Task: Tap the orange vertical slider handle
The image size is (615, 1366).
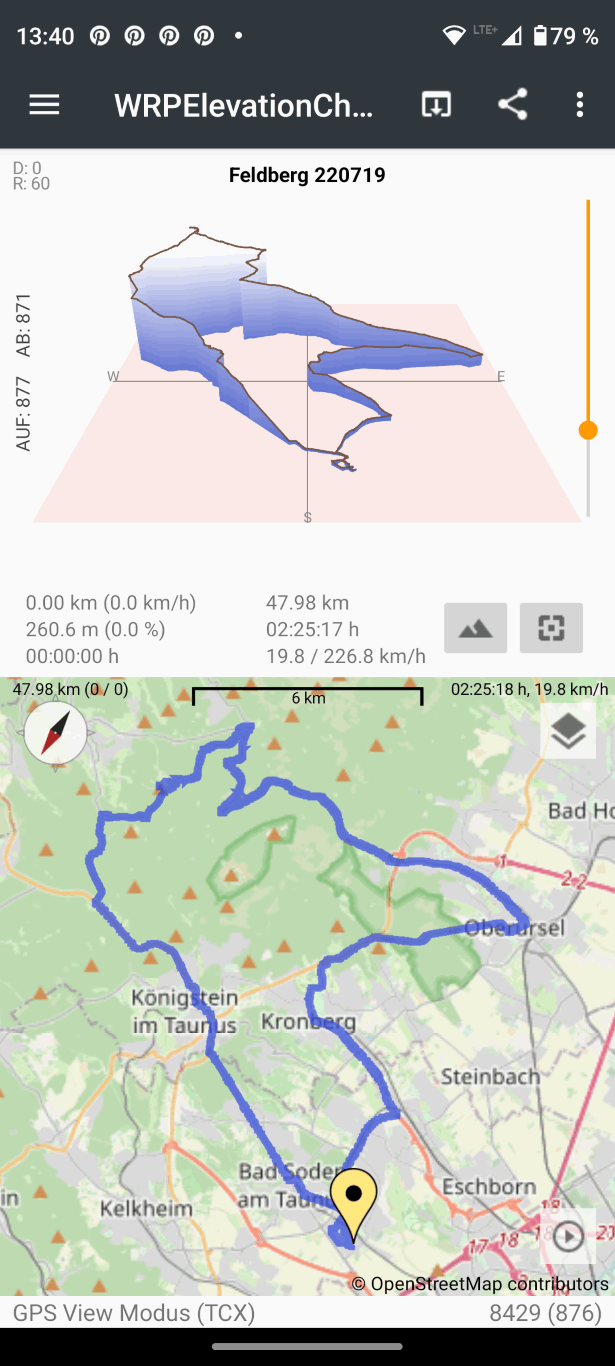Action: (x=588, y=430)
